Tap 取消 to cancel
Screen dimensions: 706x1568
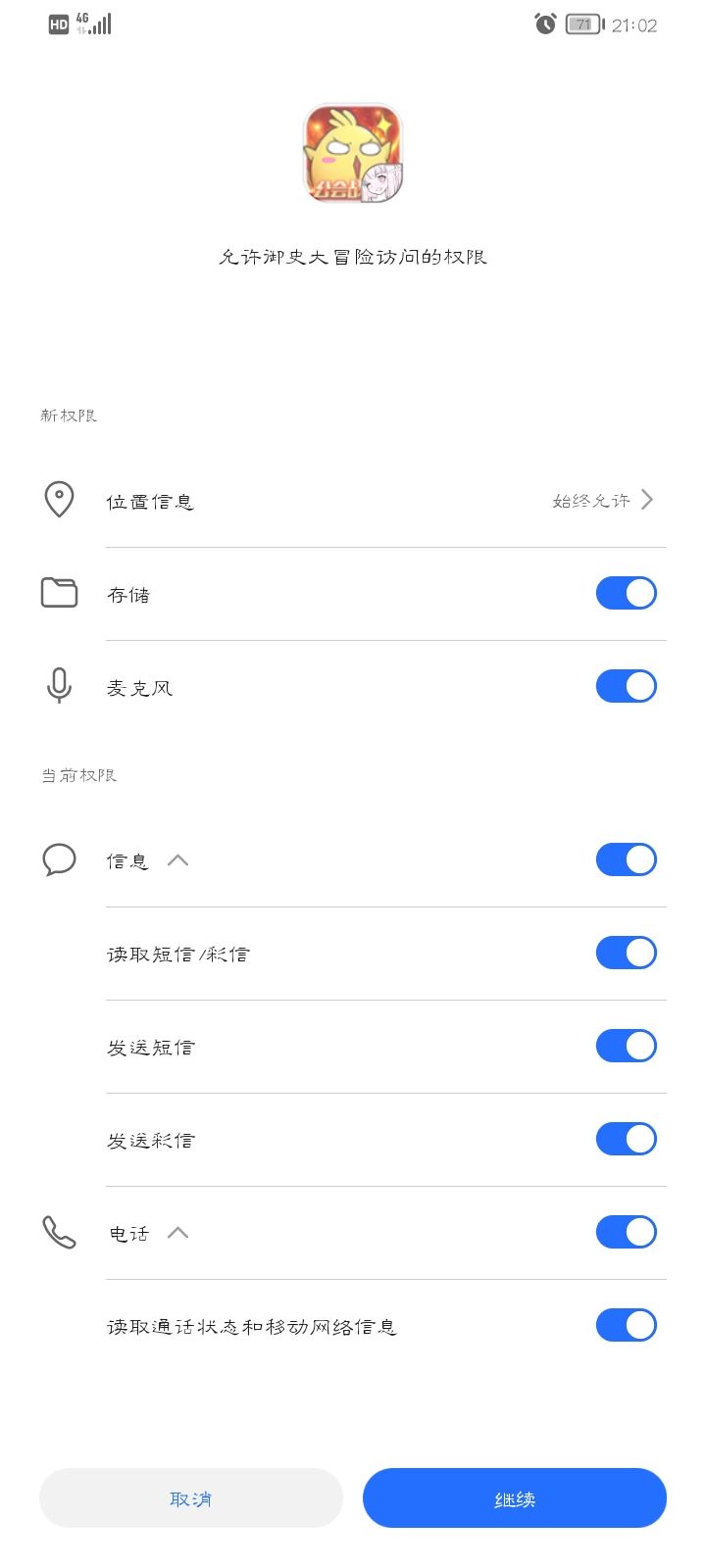pyautogui.click(x=191, y=1498)
